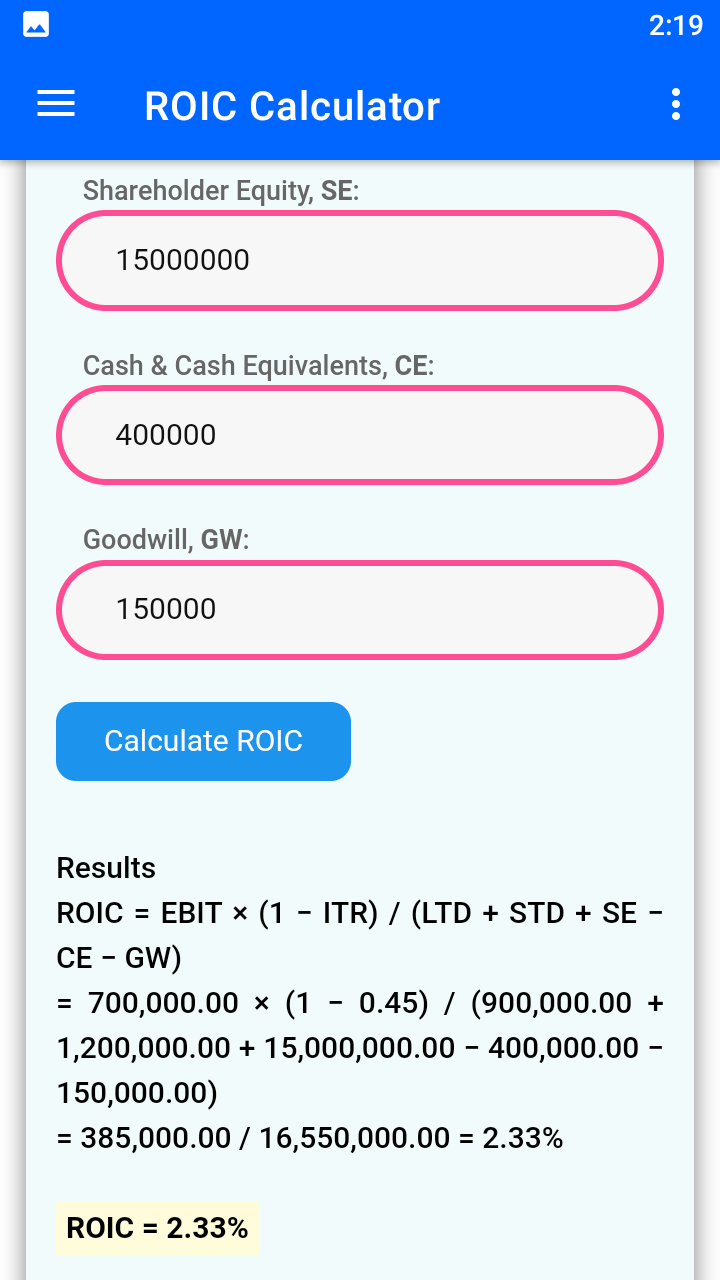720x1280 pixels.
Task: Tap the vertical dots at top right
Action: coord(674,104)
